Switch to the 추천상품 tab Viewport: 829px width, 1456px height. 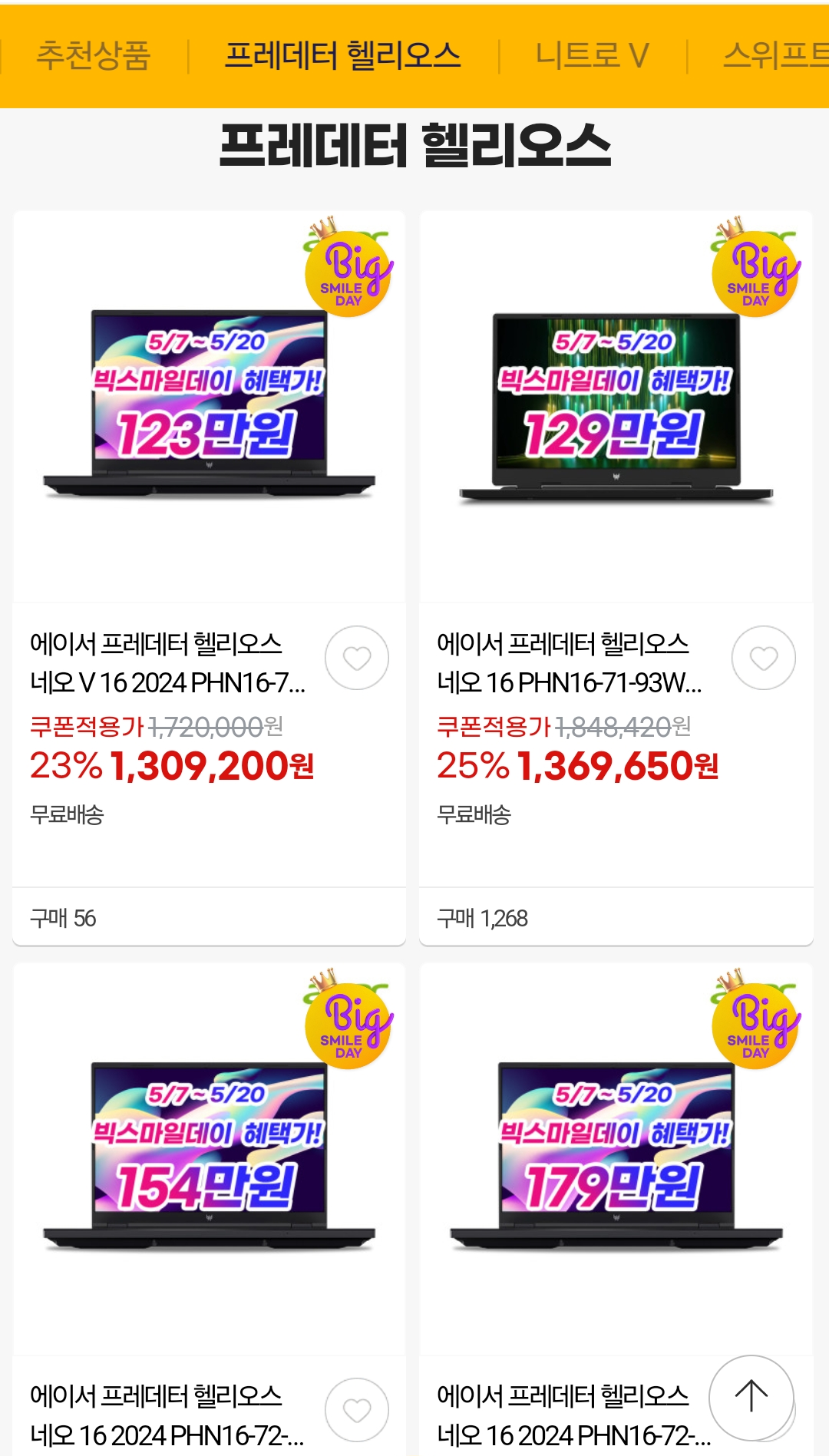[96, 55]
